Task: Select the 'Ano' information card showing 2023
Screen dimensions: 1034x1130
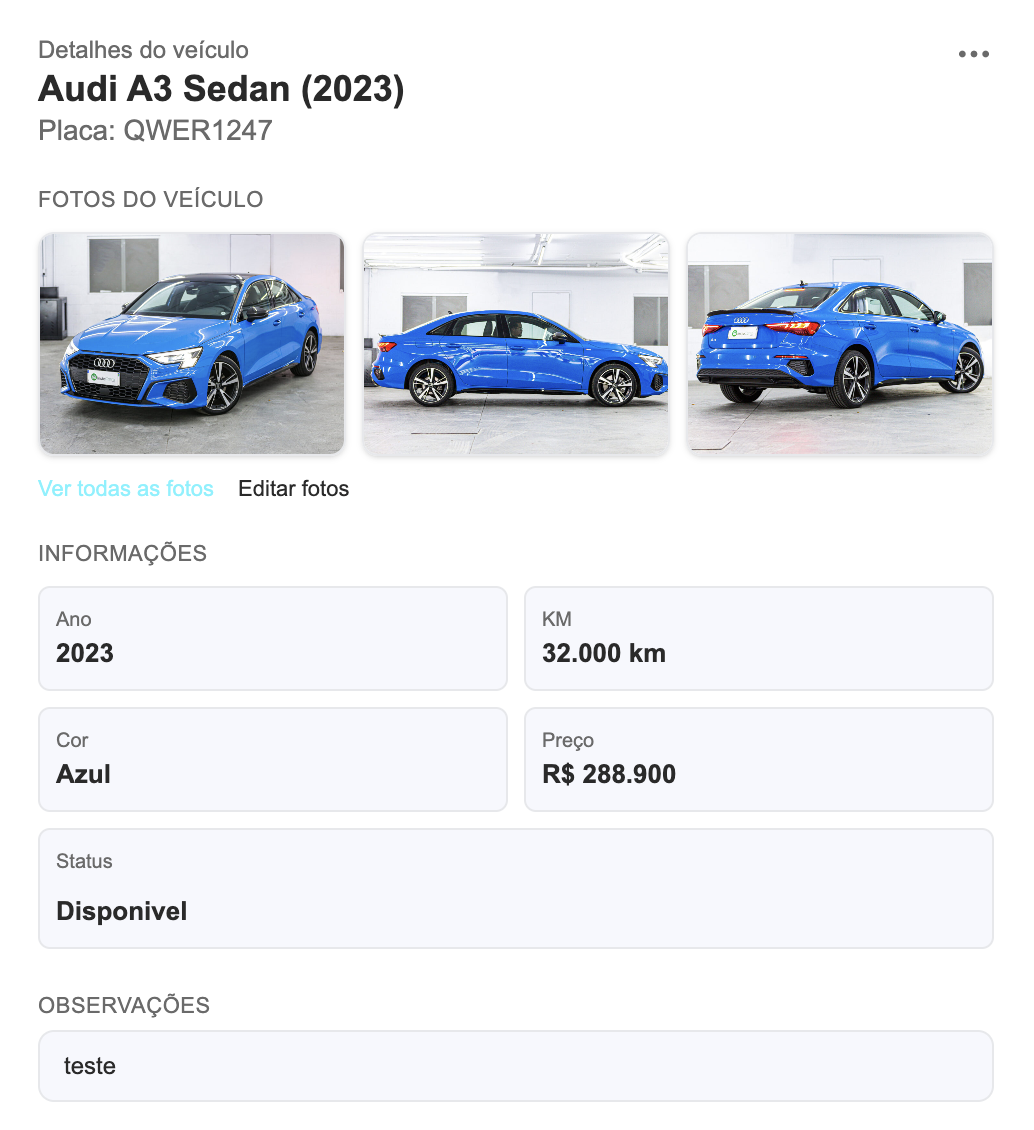Action: point(272,638)
